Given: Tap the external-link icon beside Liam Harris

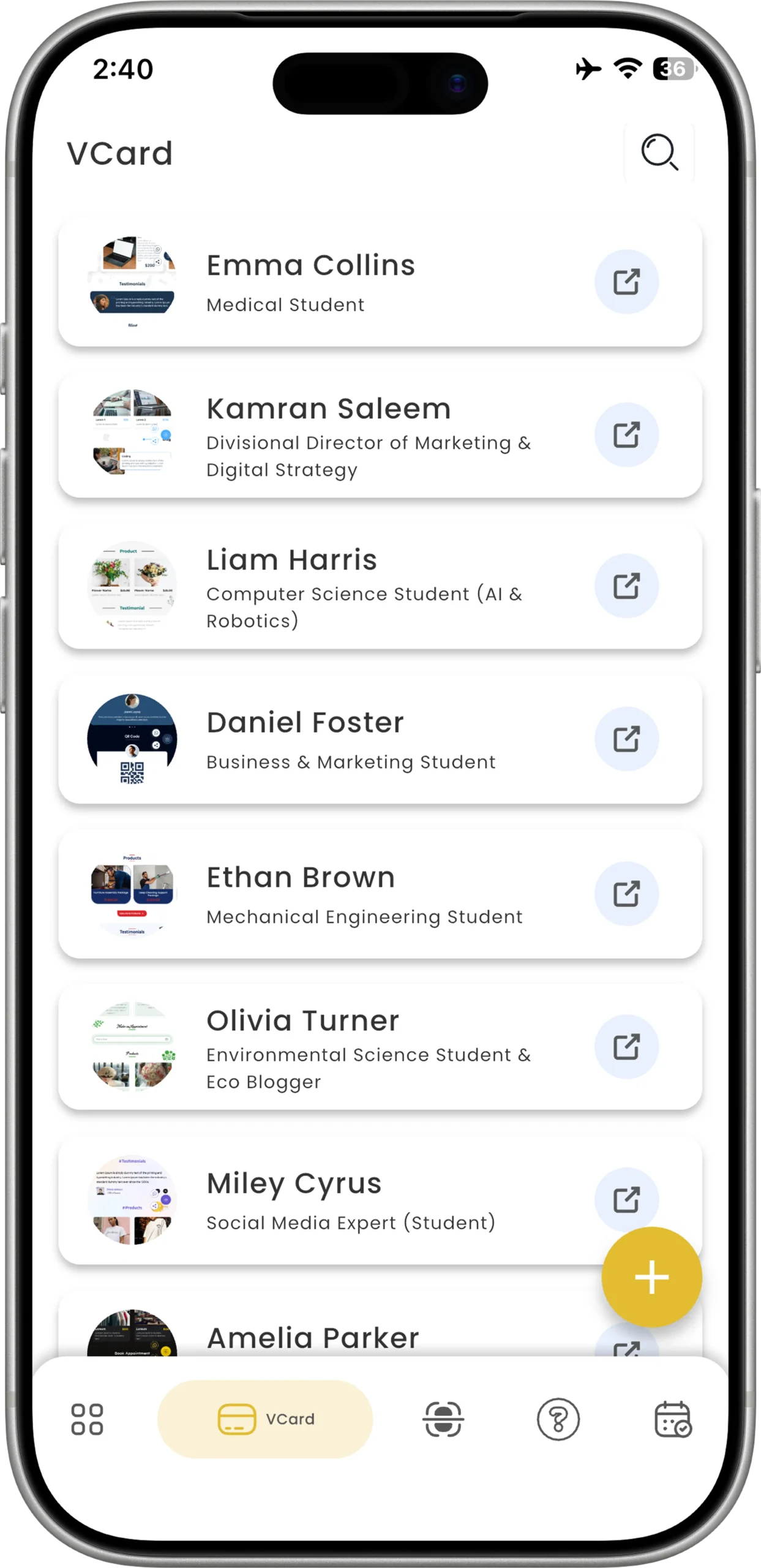Looking at the screenshot, I should click(x=626, y=586).
